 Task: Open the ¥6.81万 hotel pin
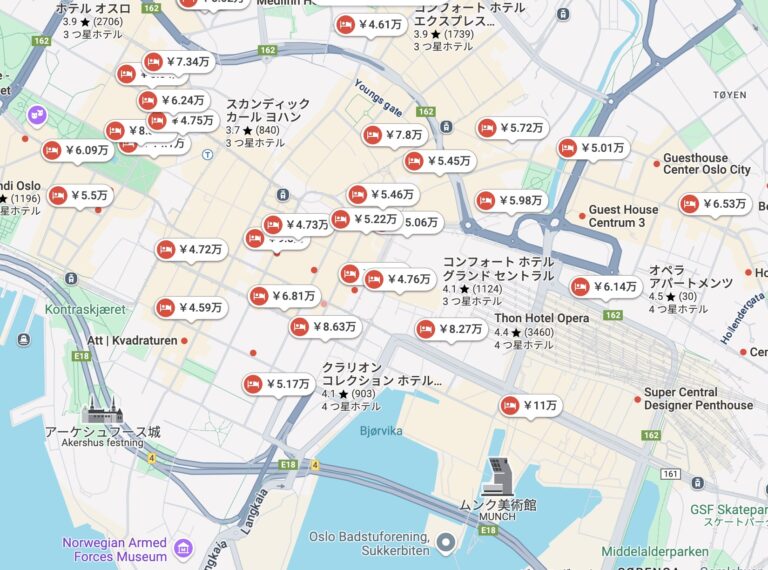point(284,296)
